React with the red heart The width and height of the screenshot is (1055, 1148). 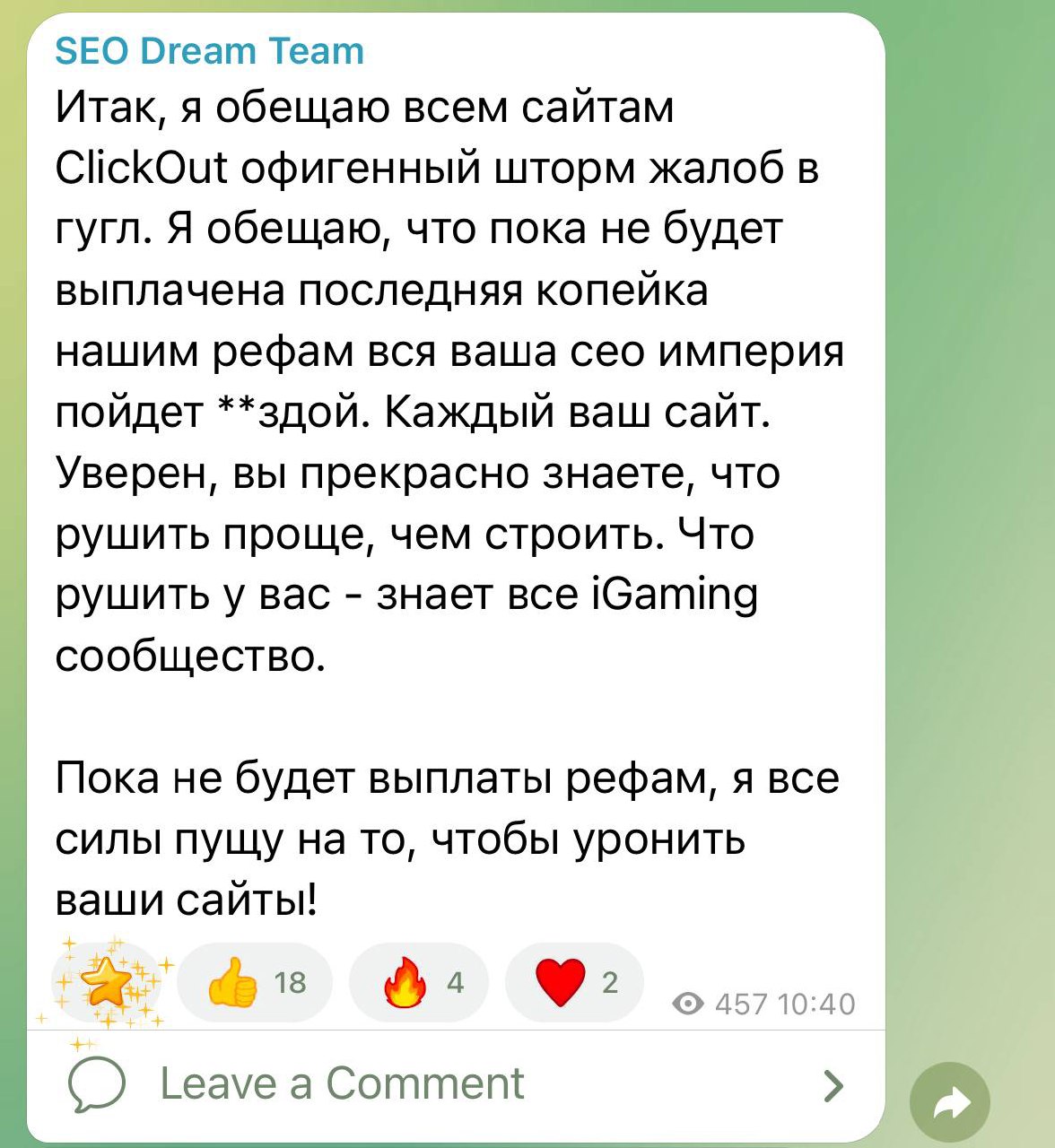[575, 983]
